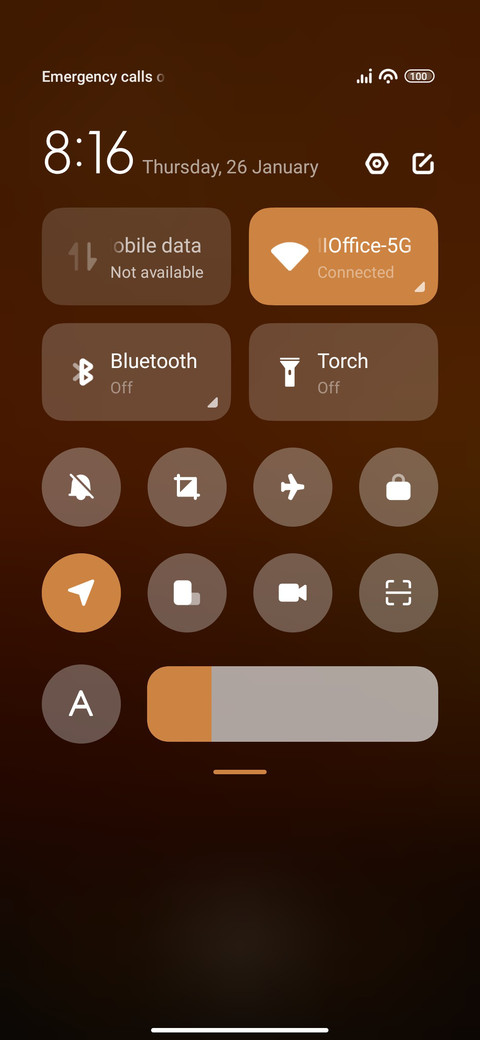The height and width of the screenshot is (1040, 480).
Task: Switch on the Torch
Action: coord(343,371)
